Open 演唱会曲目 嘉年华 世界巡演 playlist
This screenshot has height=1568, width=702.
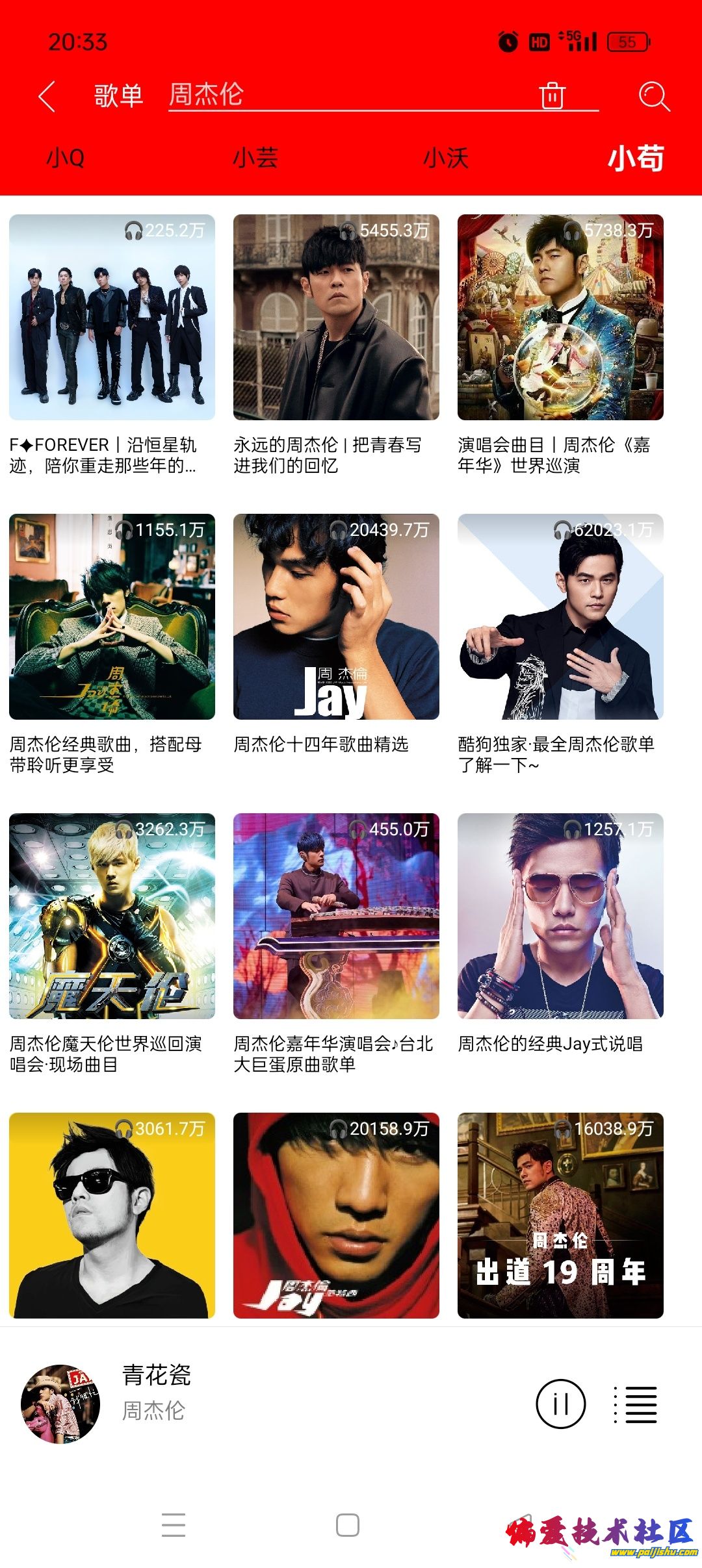tap(560, 318)
